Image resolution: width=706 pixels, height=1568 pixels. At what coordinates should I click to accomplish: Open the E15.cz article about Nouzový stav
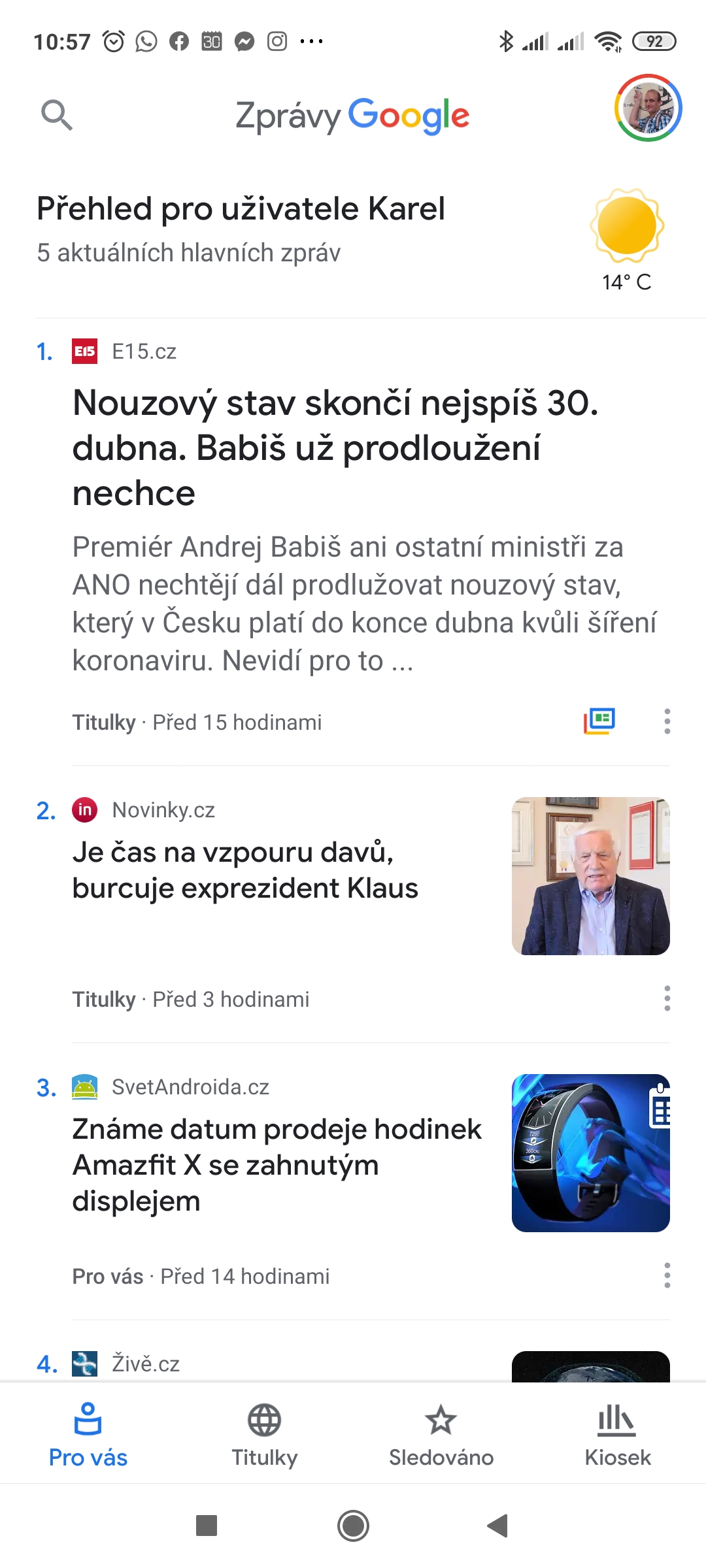(x=335, y=448)
